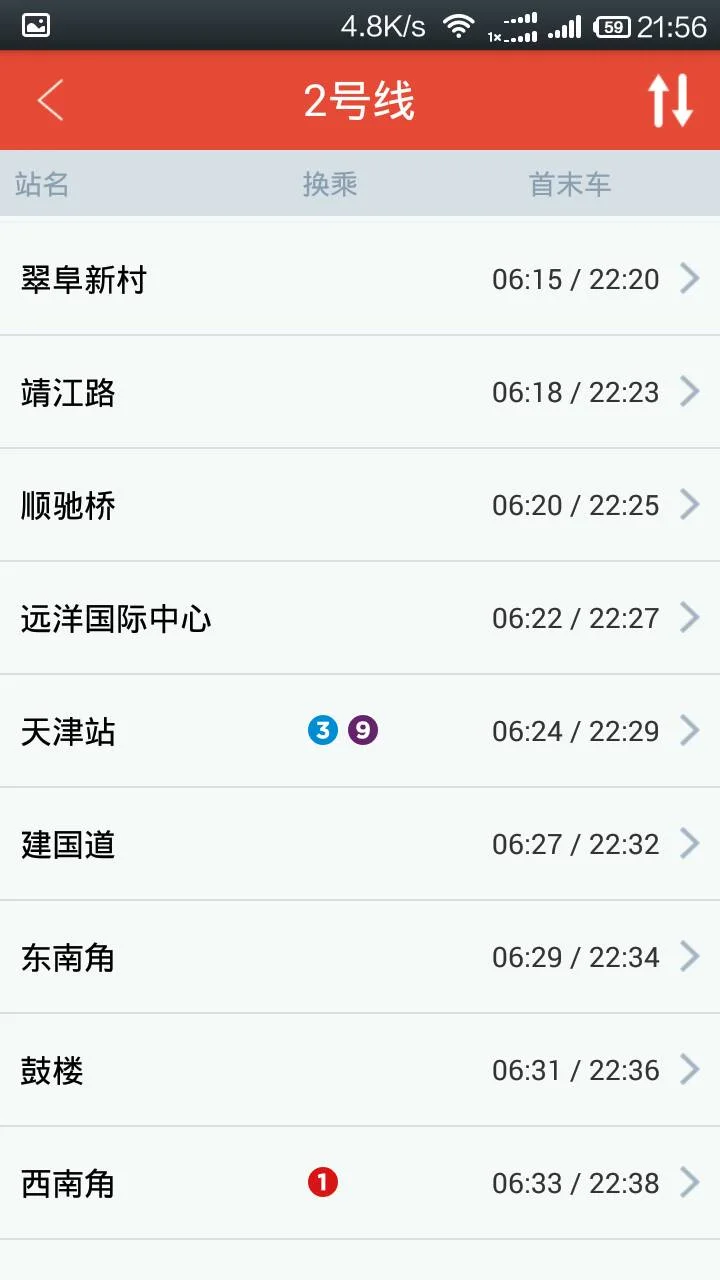Reverse the station list direction
Screen dimensions: 720x1280
(668, 100)
